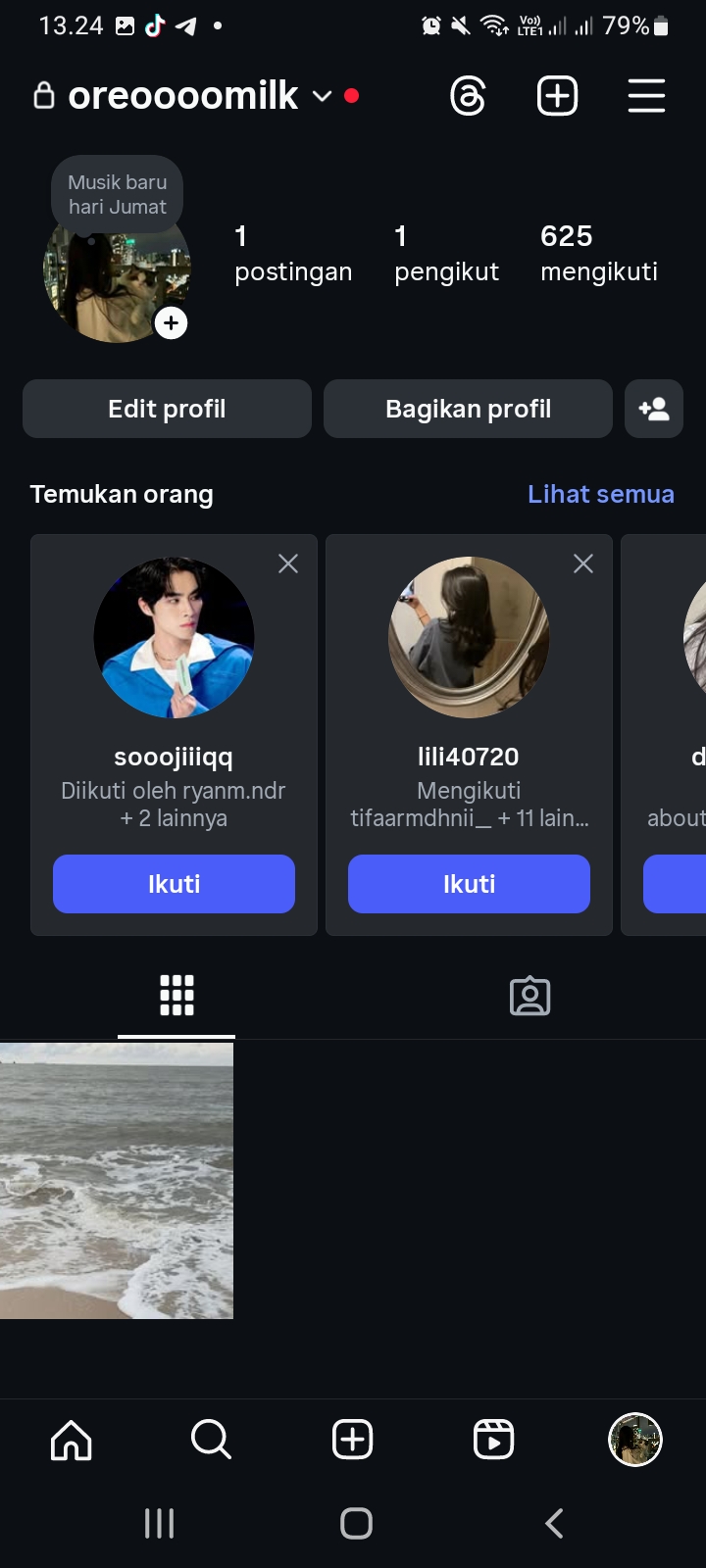View 625 mengikuti following list

(598, 252)
